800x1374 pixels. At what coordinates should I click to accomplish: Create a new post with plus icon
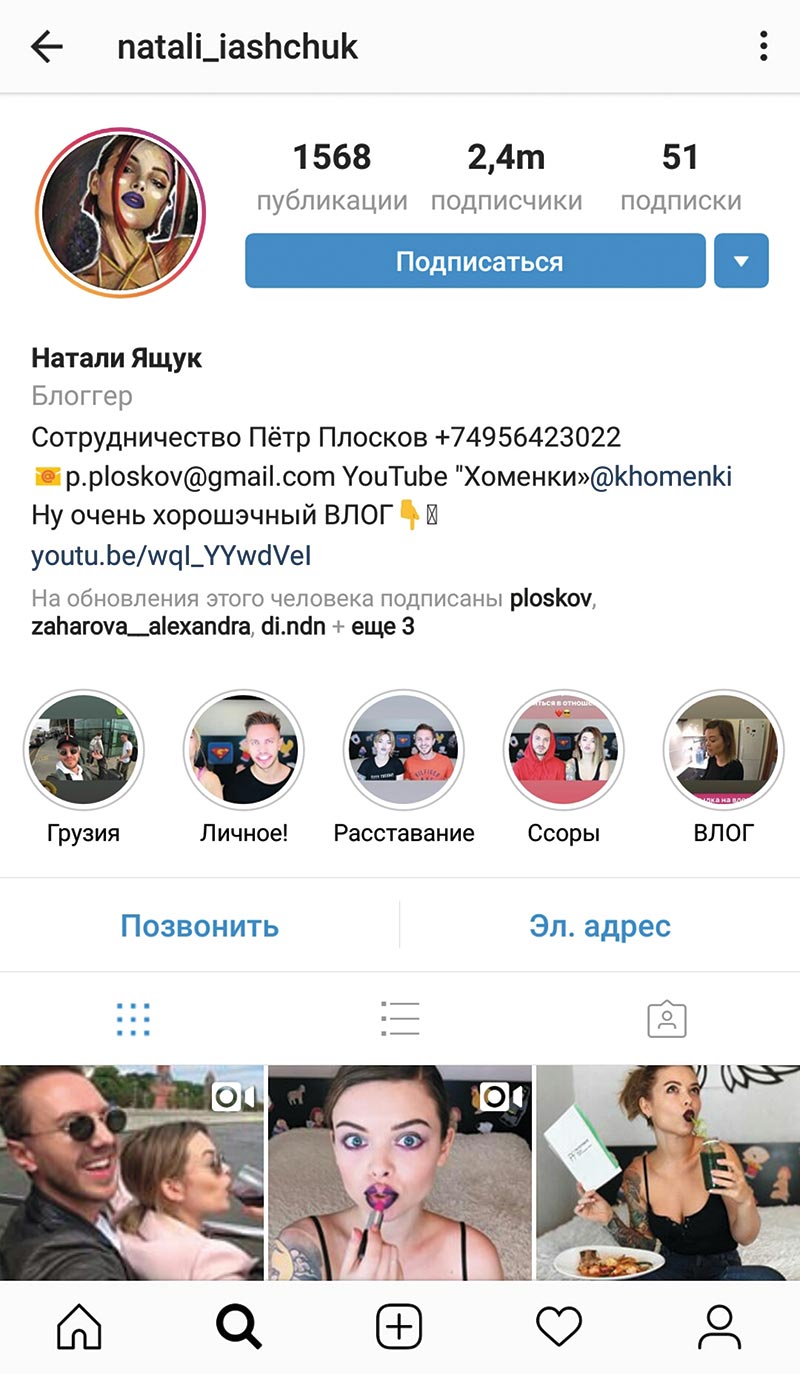click(x=399, y=1328)
